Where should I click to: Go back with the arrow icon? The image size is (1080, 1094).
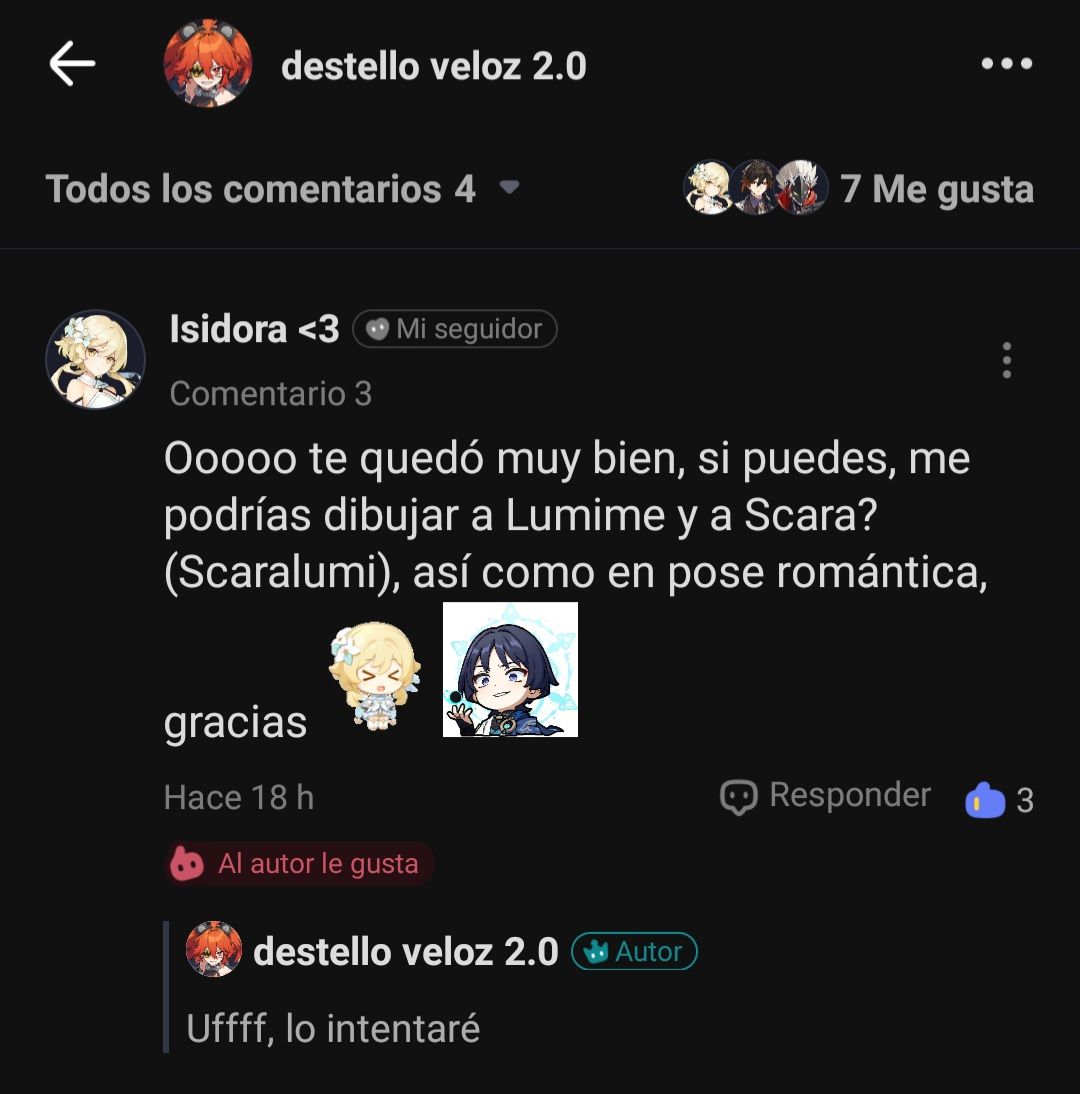pyautogui.click(x=72, y=65)
